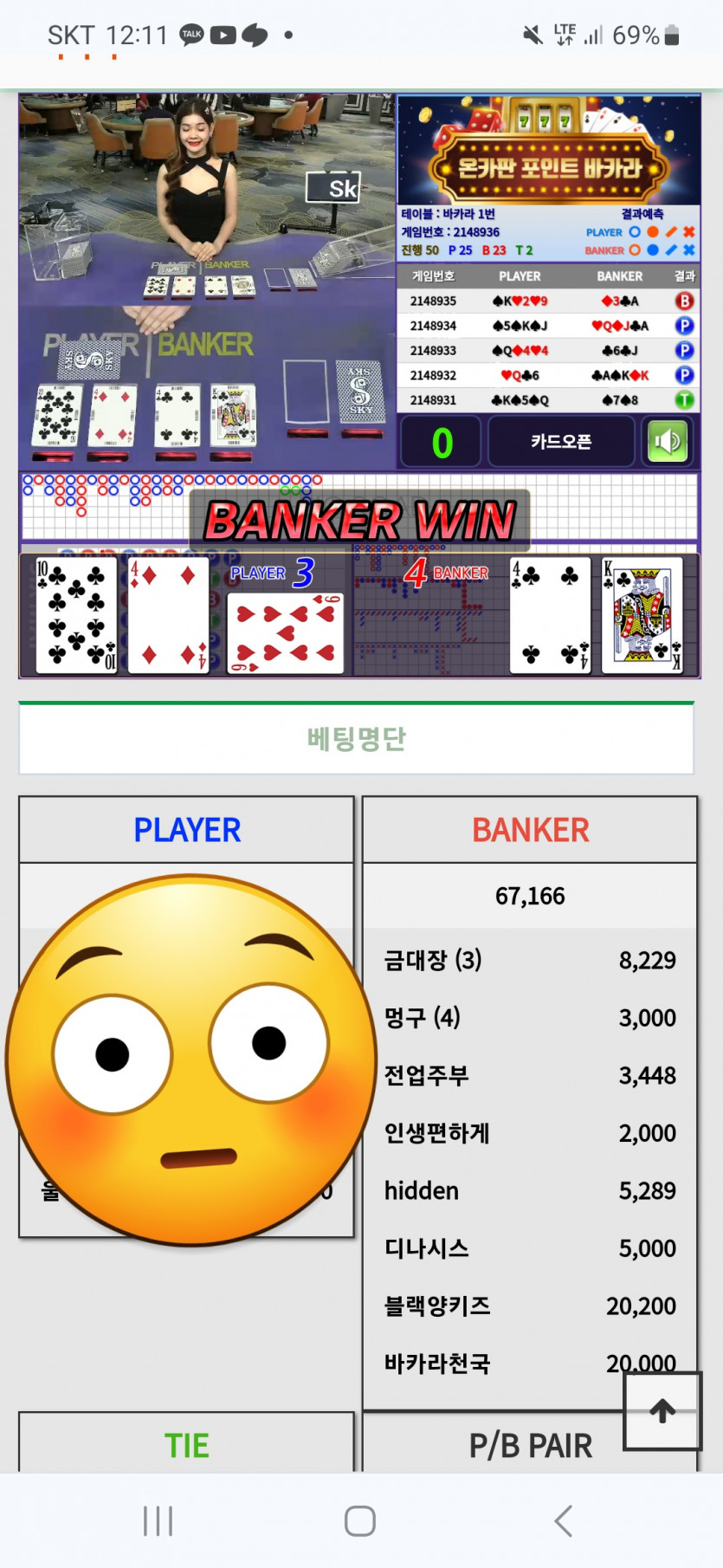Viewport: 723px width, 1568px height.
Task: Select the BANKER betting panel
Action: 530,830
